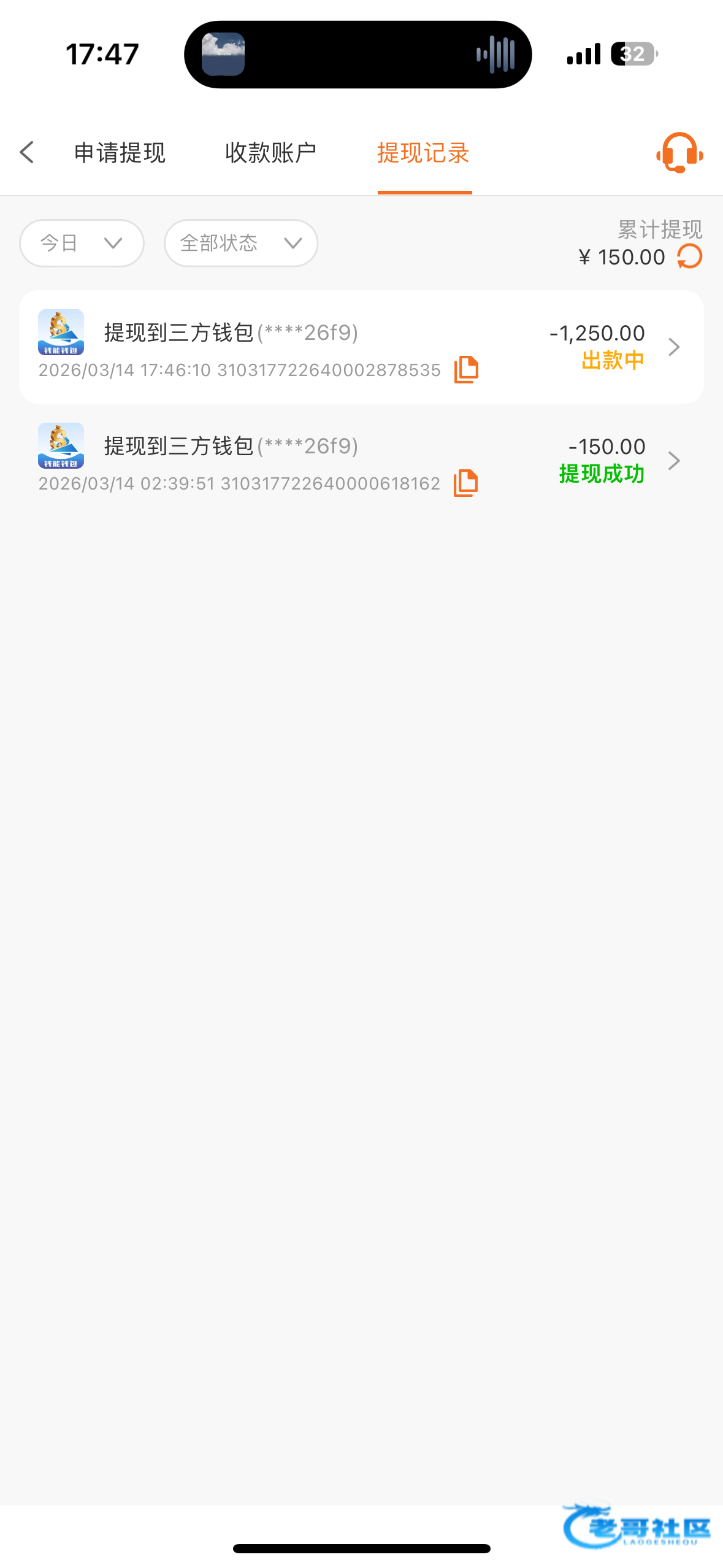Refresh the 累计提现 total amount
Viewport: 723px width, 1568px height.
pyautogui.click(x=690, y=256)
